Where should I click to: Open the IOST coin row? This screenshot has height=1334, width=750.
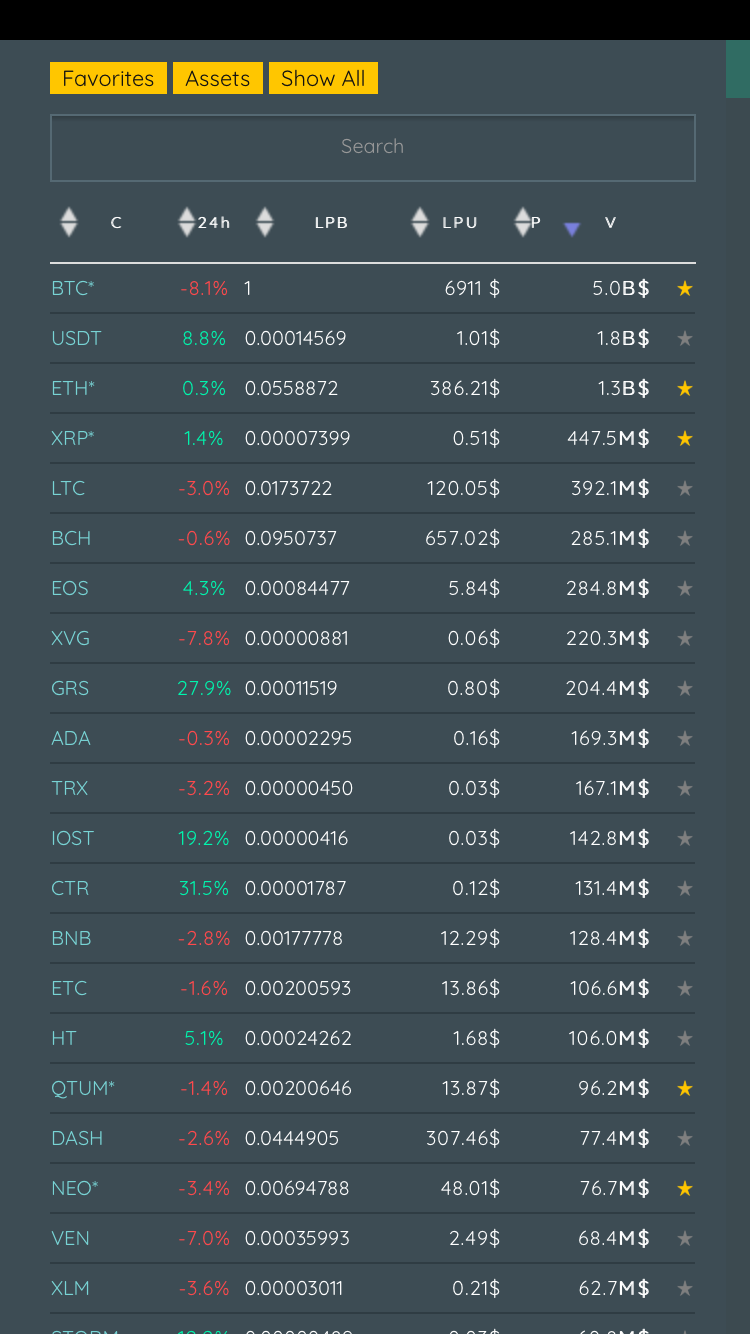click(x=373, y=838)
